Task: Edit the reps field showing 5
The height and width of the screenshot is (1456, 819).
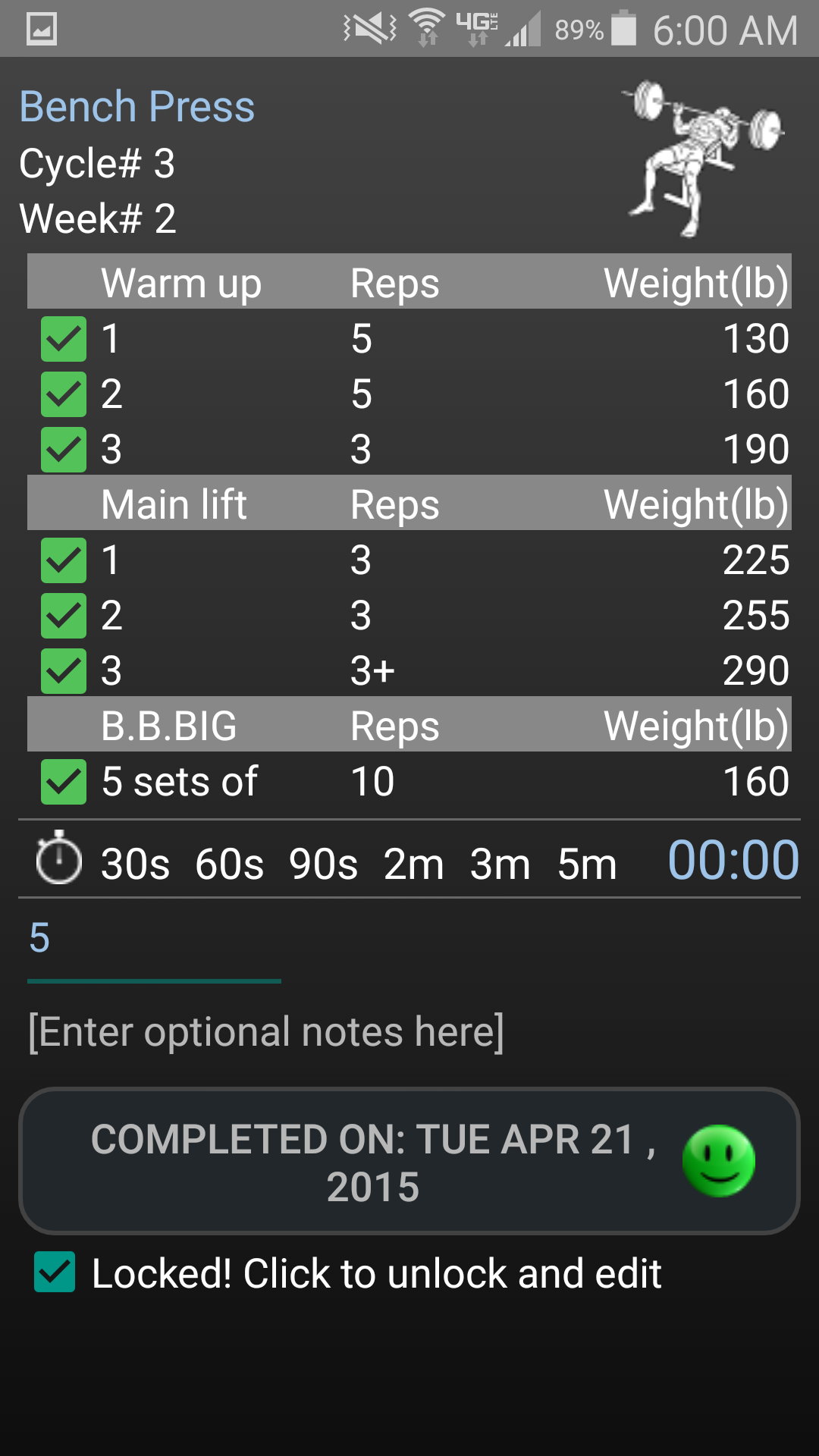Action: click(x=153, y=940)
